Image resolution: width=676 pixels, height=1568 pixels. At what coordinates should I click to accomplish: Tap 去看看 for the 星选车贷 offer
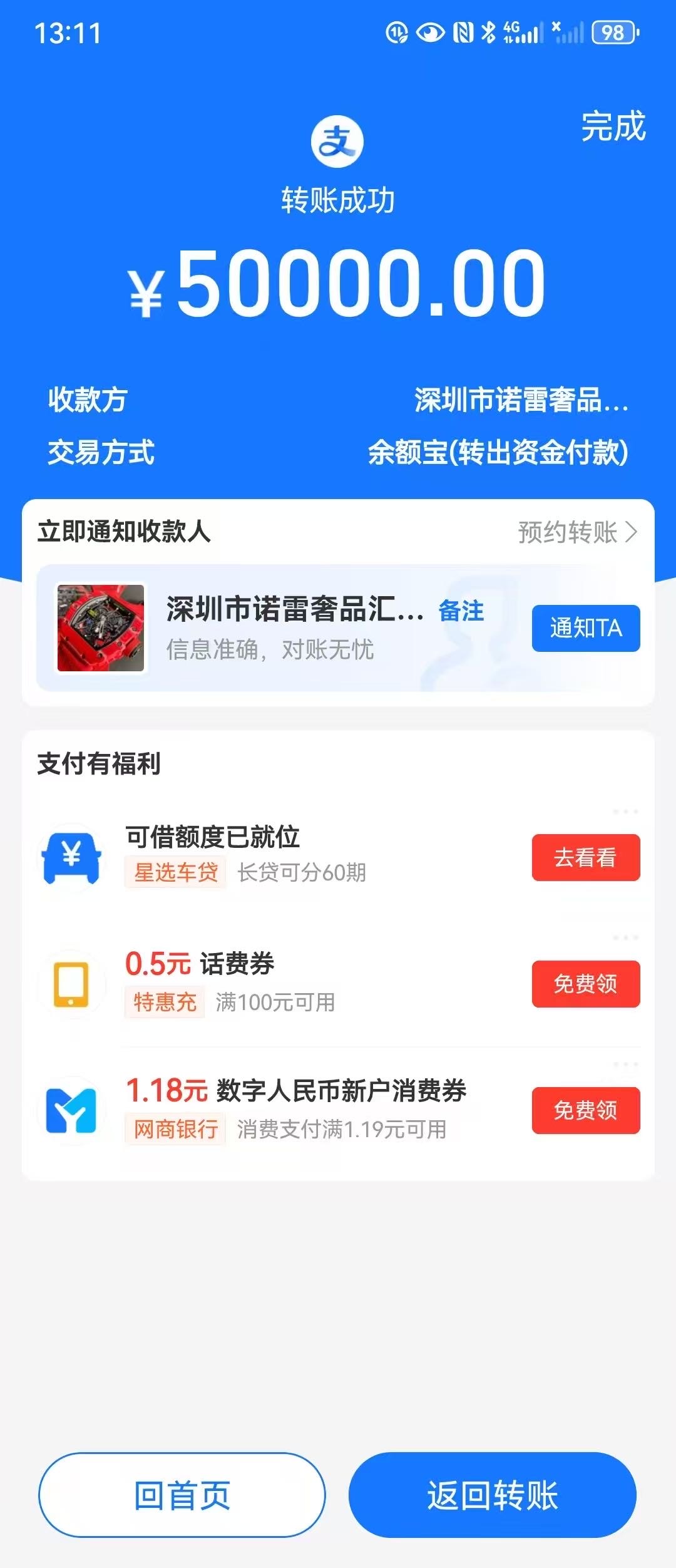(x=586, y=857)
